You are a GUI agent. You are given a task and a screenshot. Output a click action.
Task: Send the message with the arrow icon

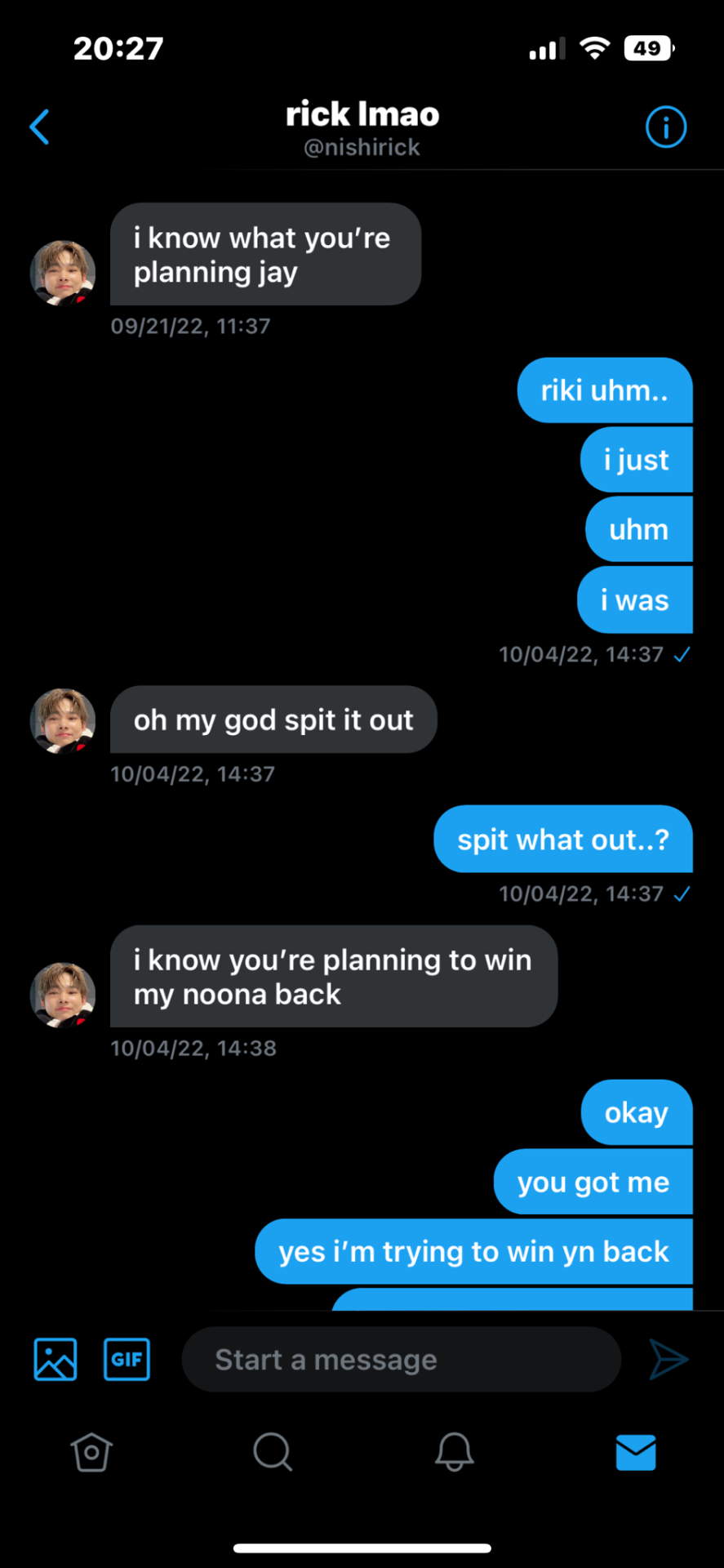click(668, 1359)
